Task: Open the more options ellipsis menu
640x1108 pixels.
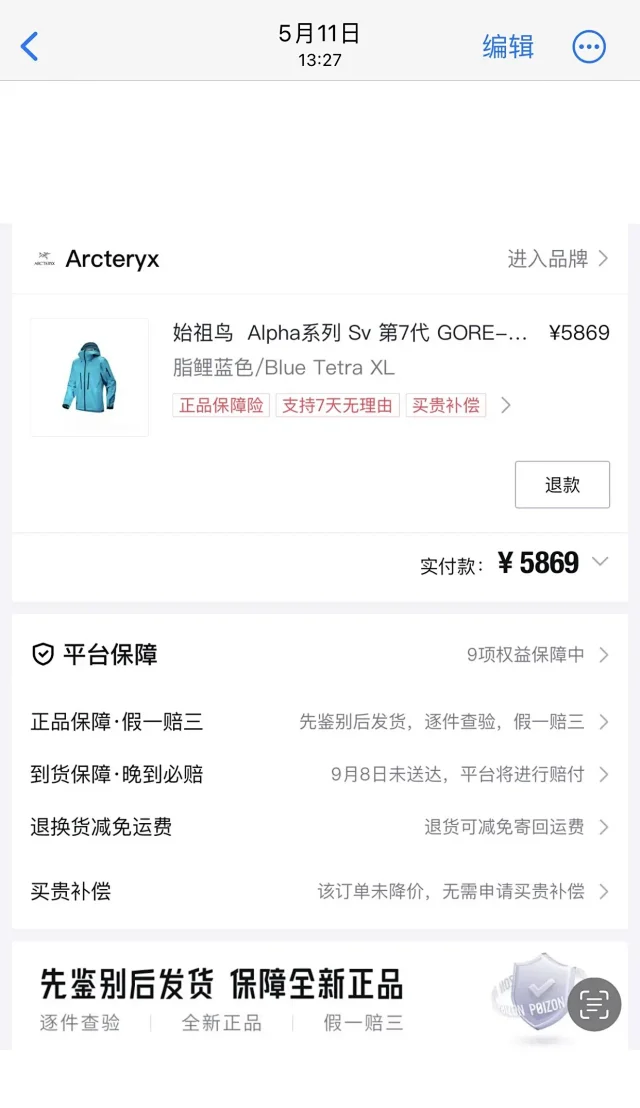Action: (589, 46)
